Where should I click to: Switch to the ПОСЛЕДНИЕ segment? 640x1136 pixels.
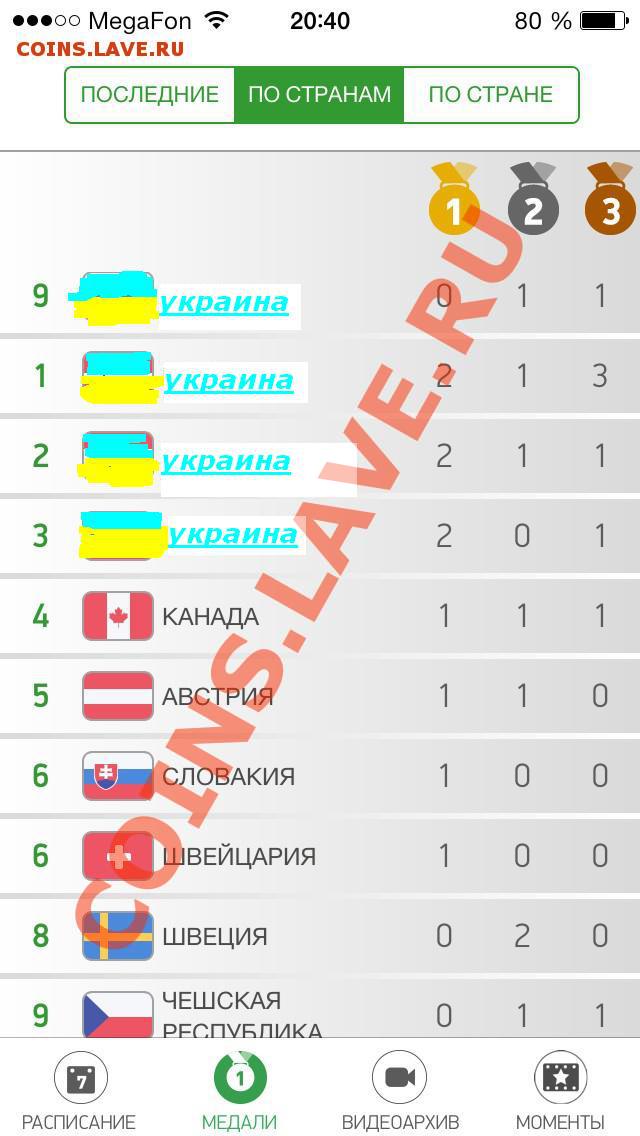150,95
